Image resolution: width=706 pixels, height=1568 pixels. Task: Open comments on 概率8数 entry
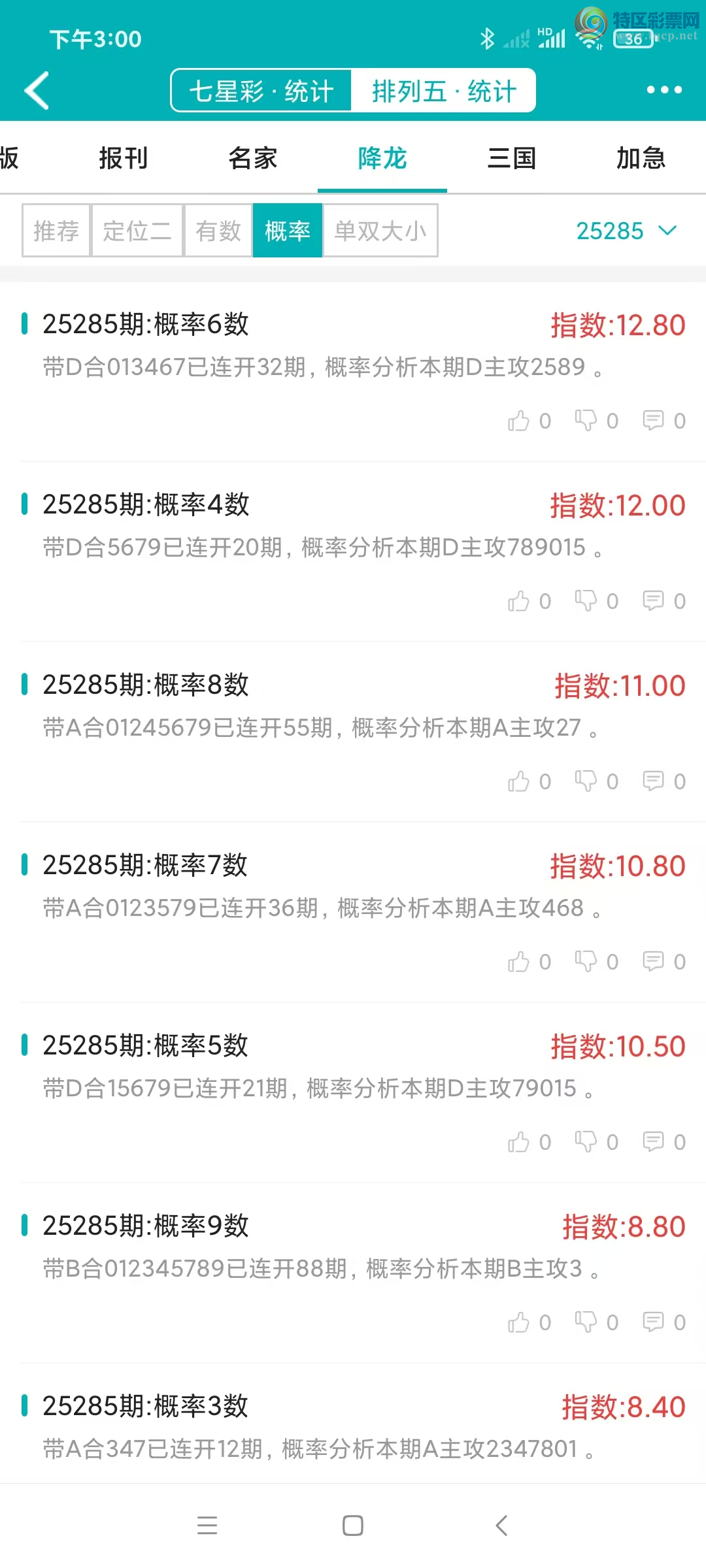click(x=653, y=781)
